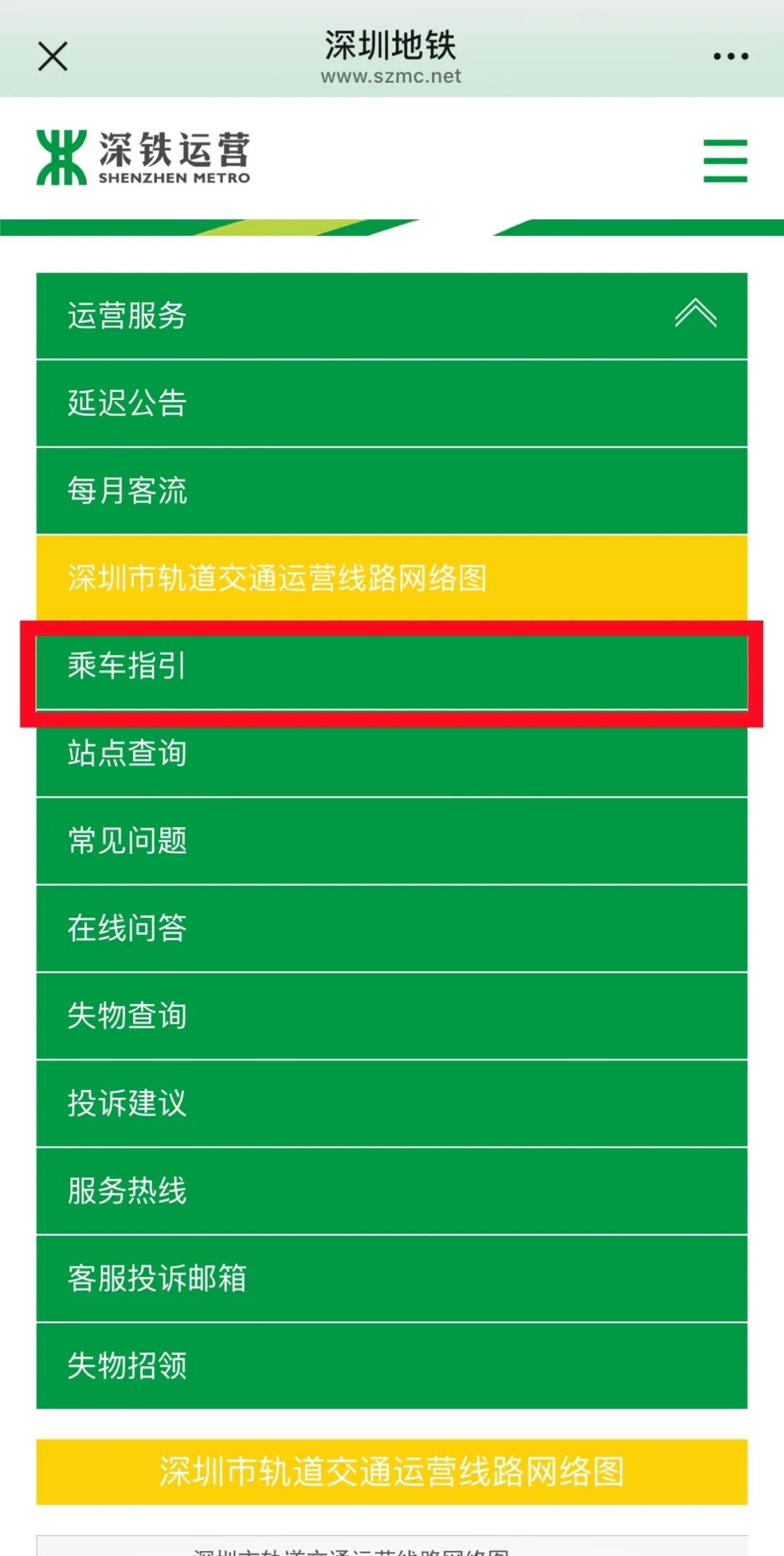Collapse the 运营服务 section
The image size is (784, 1556).
click(x=695, y=315)
